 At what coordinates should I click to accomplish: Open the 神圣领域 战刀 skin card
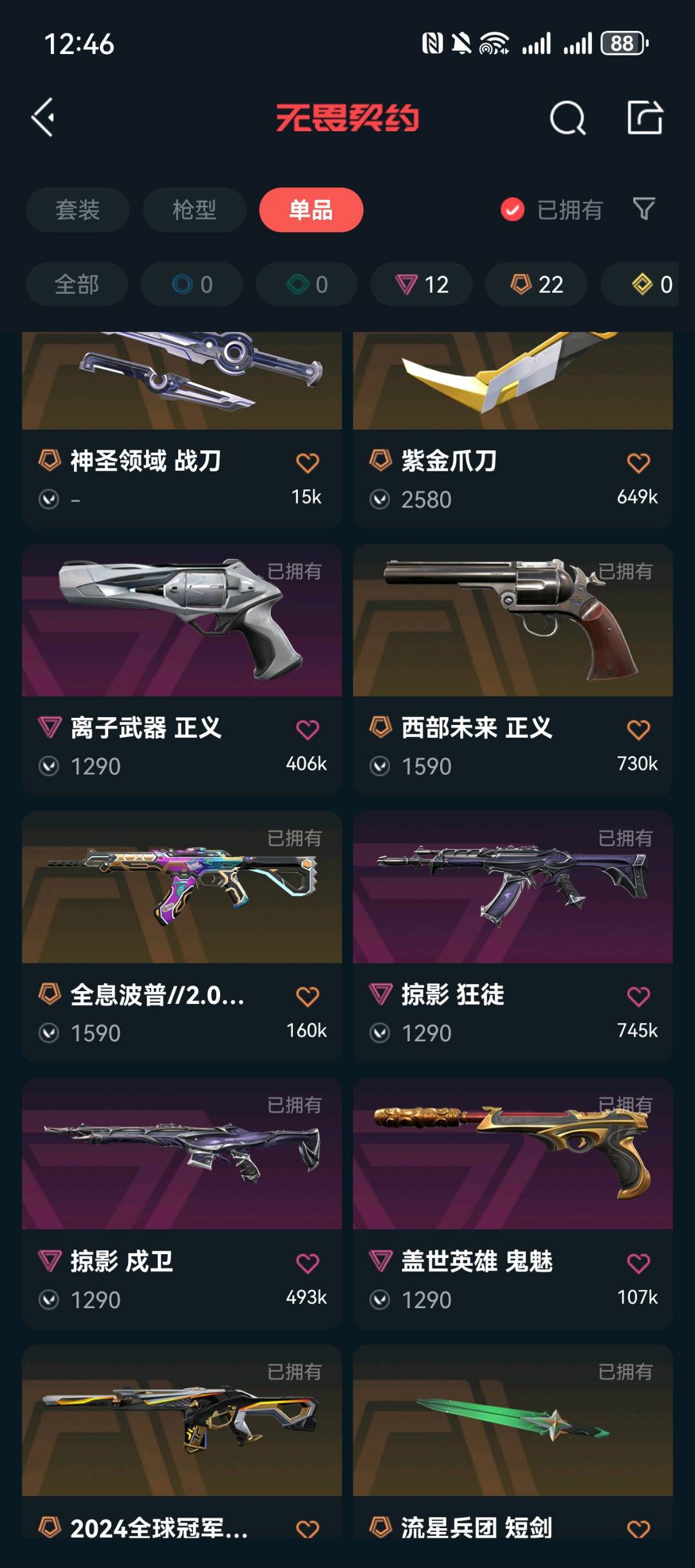click(x=182, y=430)
